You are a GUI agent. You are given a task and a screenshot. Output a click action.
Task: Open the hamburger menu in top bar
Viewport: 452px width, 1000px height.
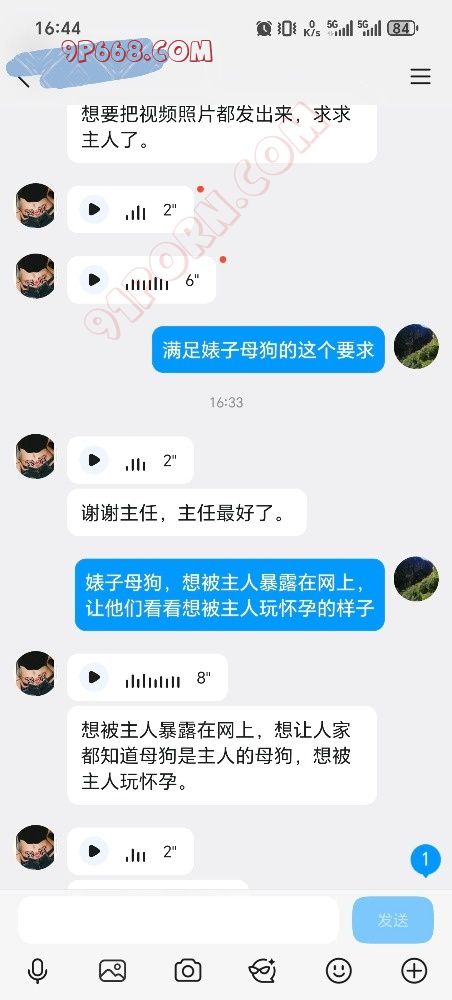coord(420,77)
